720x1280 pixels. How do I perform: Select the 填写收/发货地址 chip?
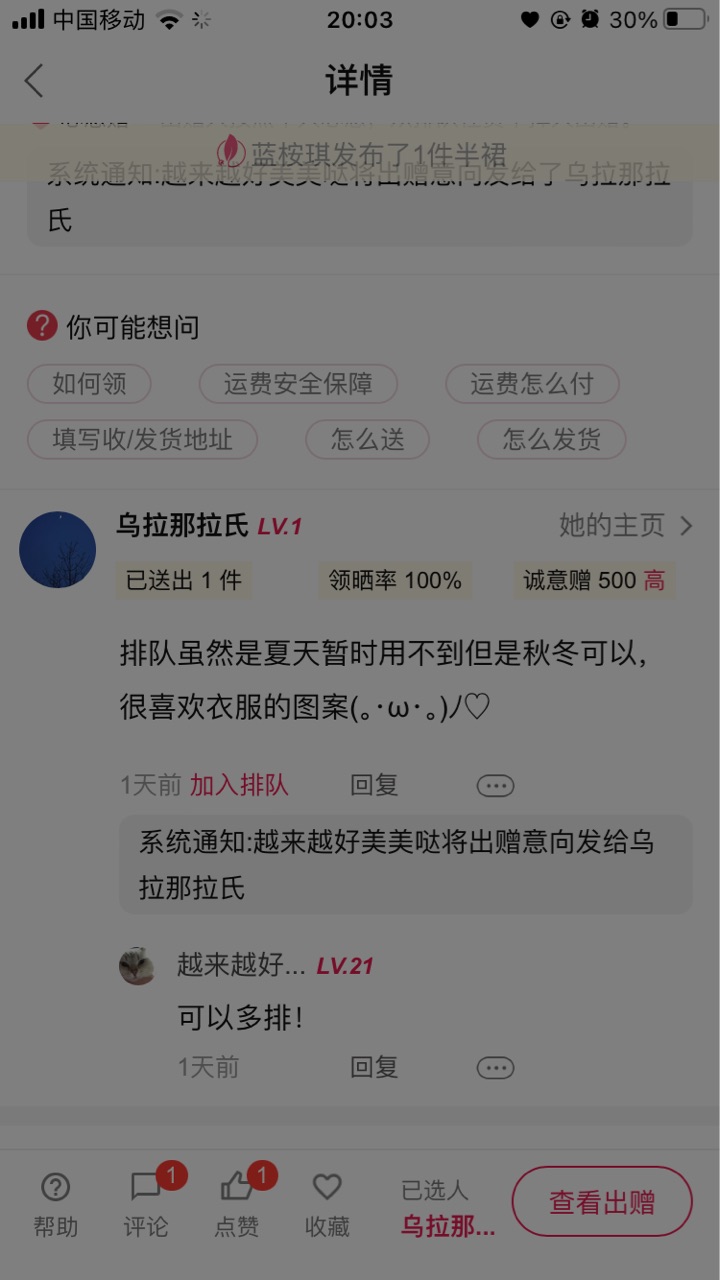(142, 439)
